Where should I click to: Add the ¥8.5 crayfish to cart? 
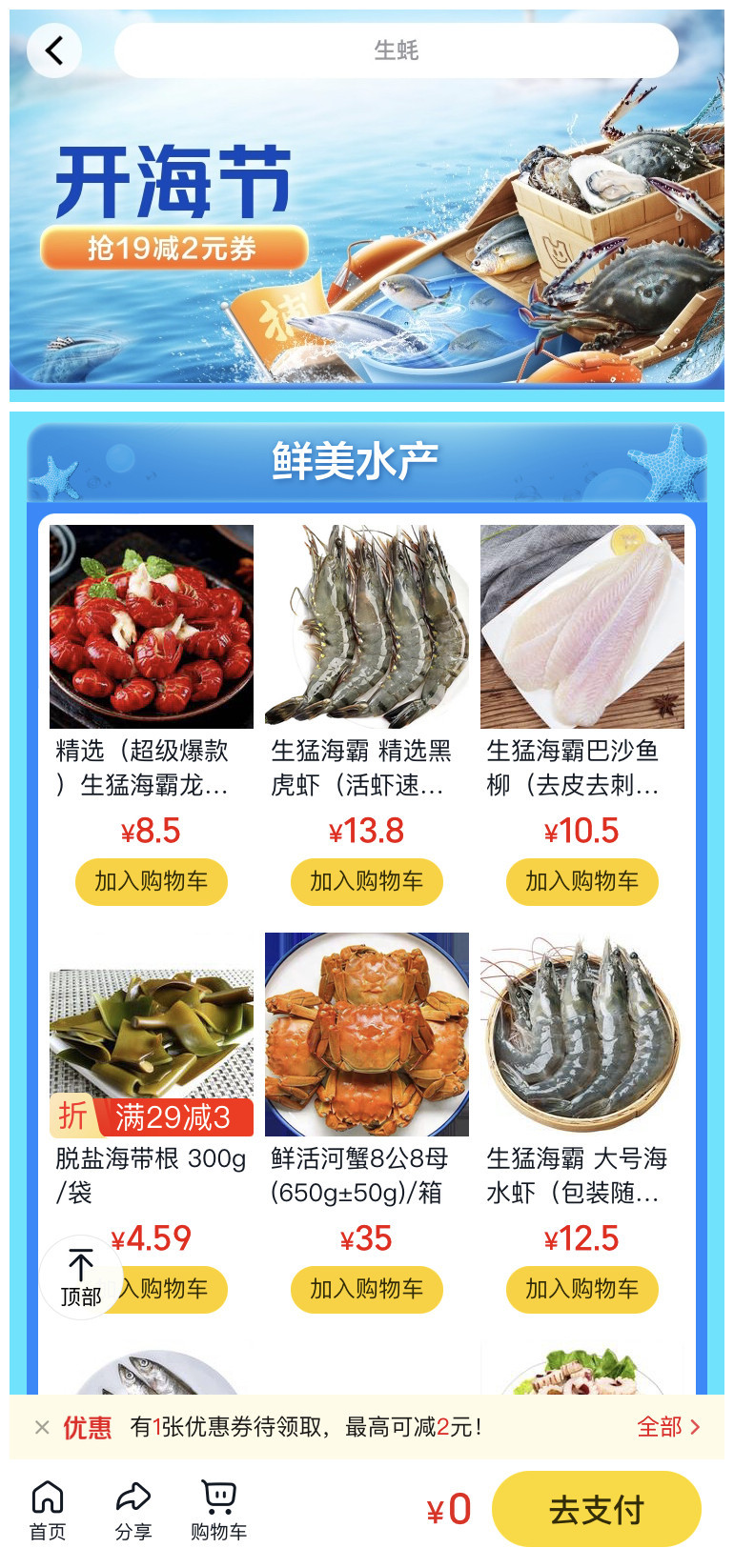(x=152, y=881)
